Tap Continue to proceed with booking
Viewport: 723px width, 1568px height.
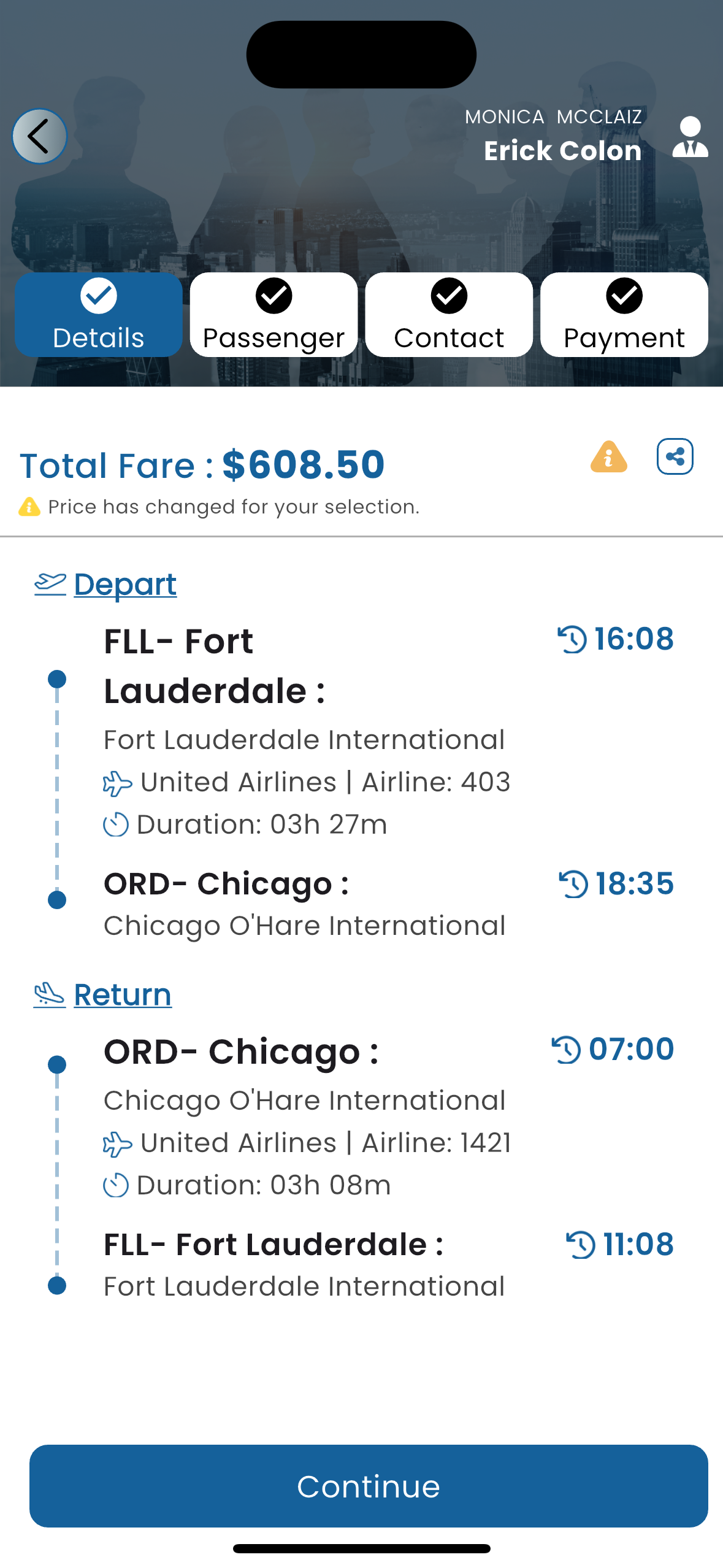[x=369, y=1486]
